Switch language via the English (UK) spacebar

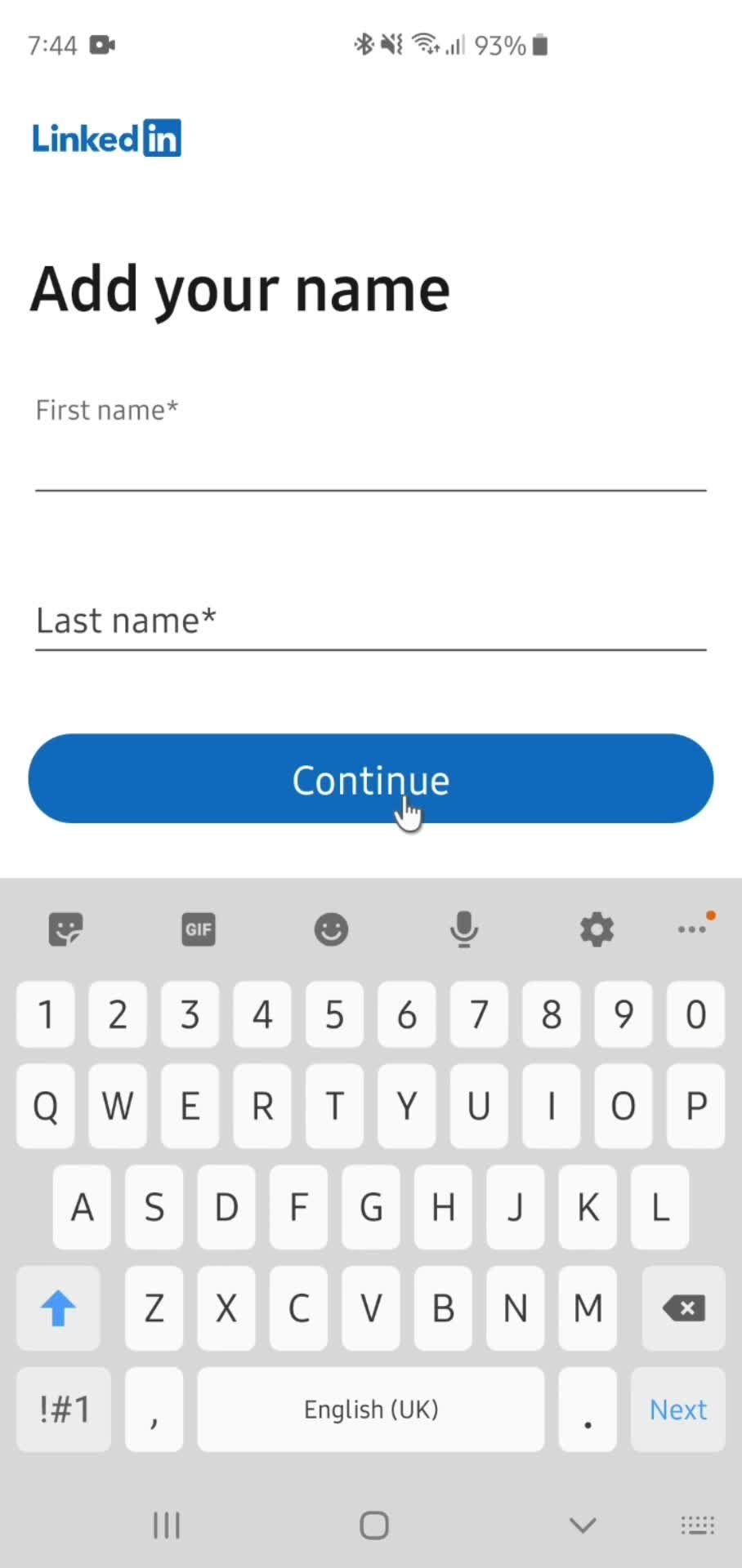tap(370, 1409)
